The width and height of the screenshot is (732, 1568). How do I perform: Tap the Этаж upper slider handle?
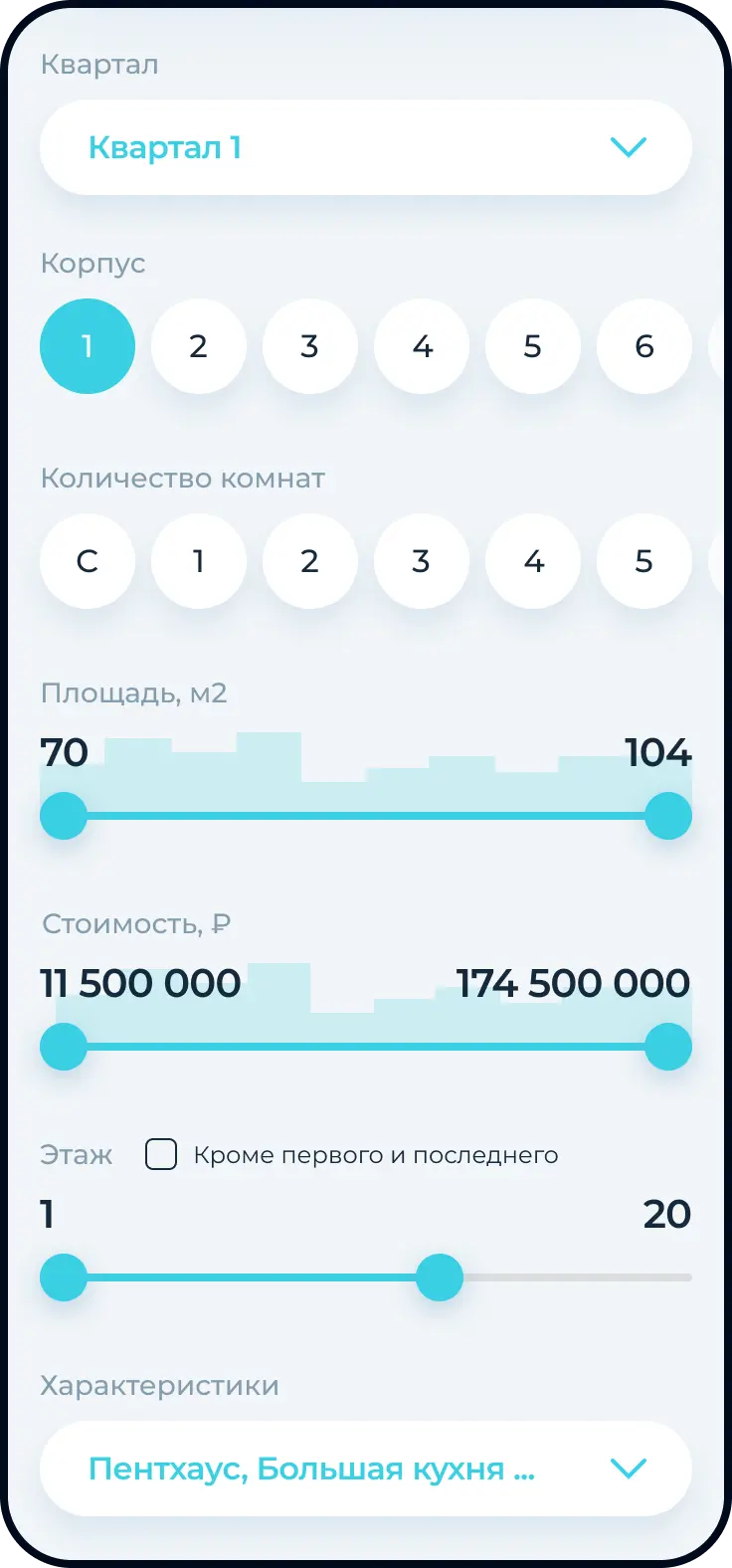pos(440,1277)
